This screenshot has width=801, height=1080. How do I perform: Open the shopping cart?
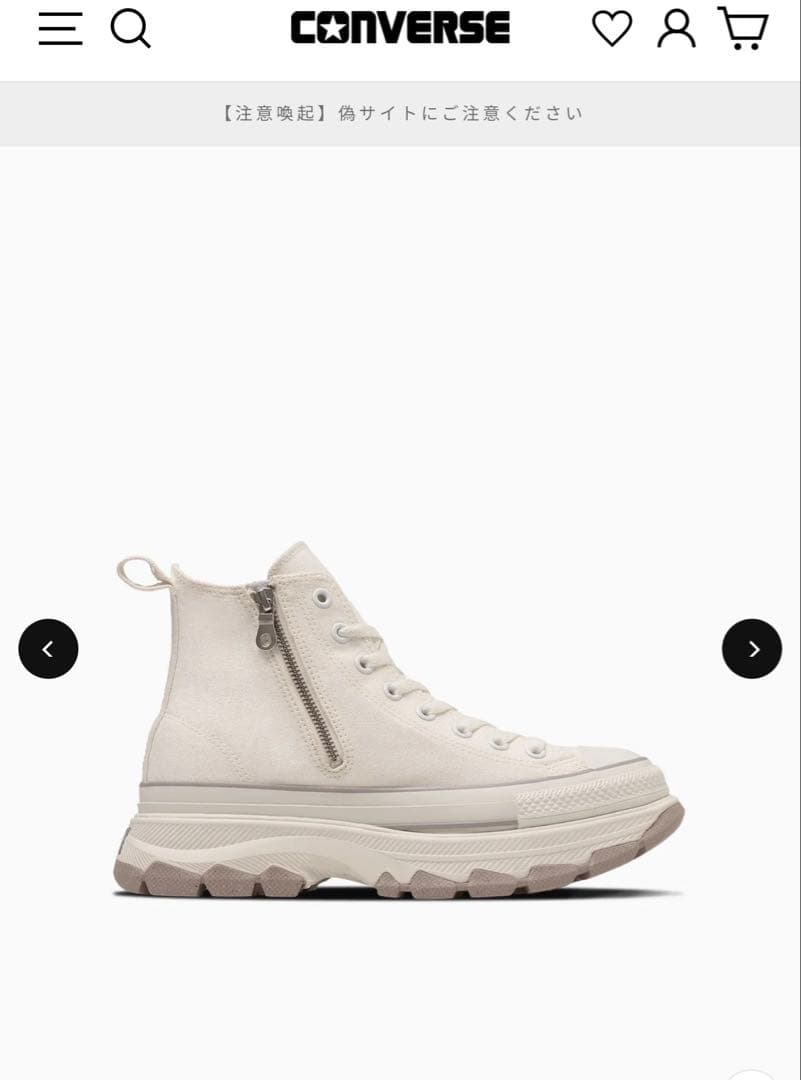(743, 28)
